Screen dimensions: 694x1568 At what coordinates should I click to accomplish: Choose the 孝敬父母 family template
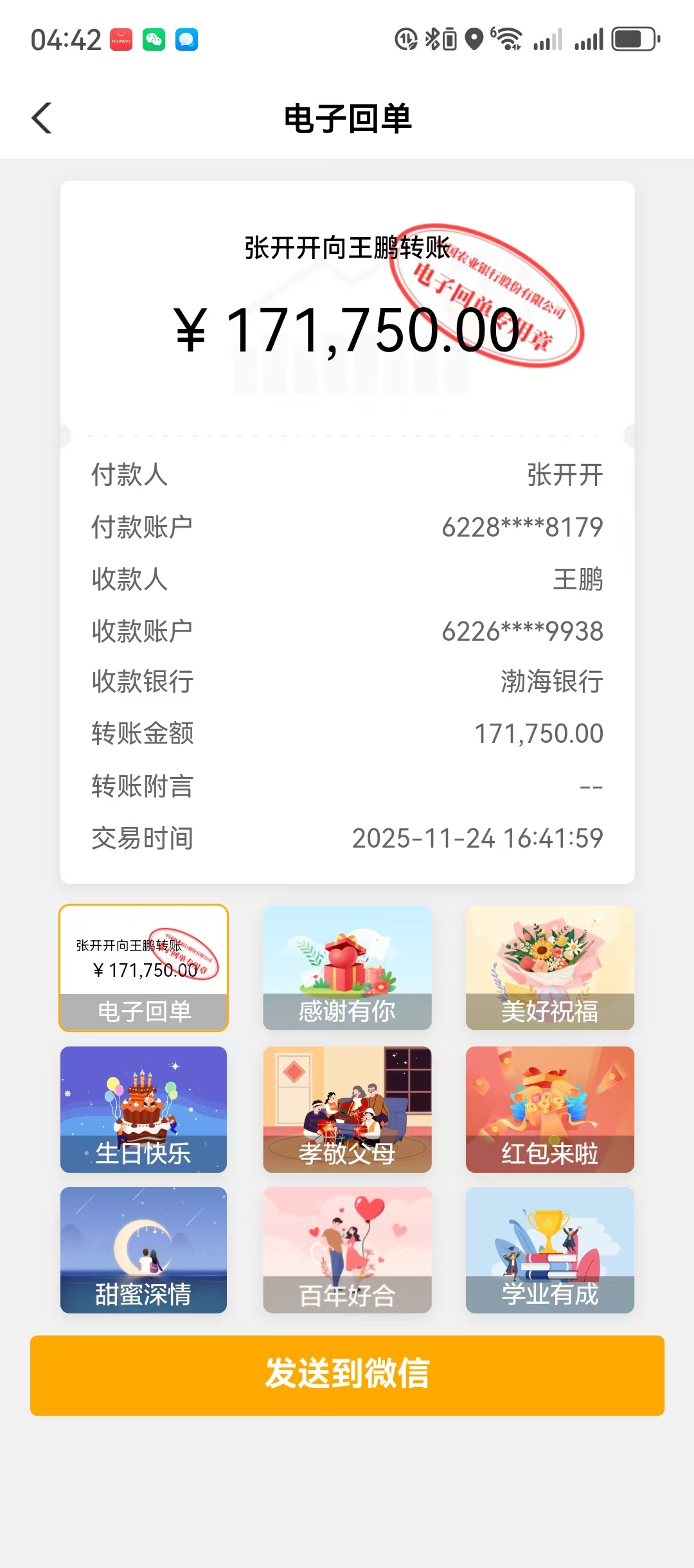347,1109
